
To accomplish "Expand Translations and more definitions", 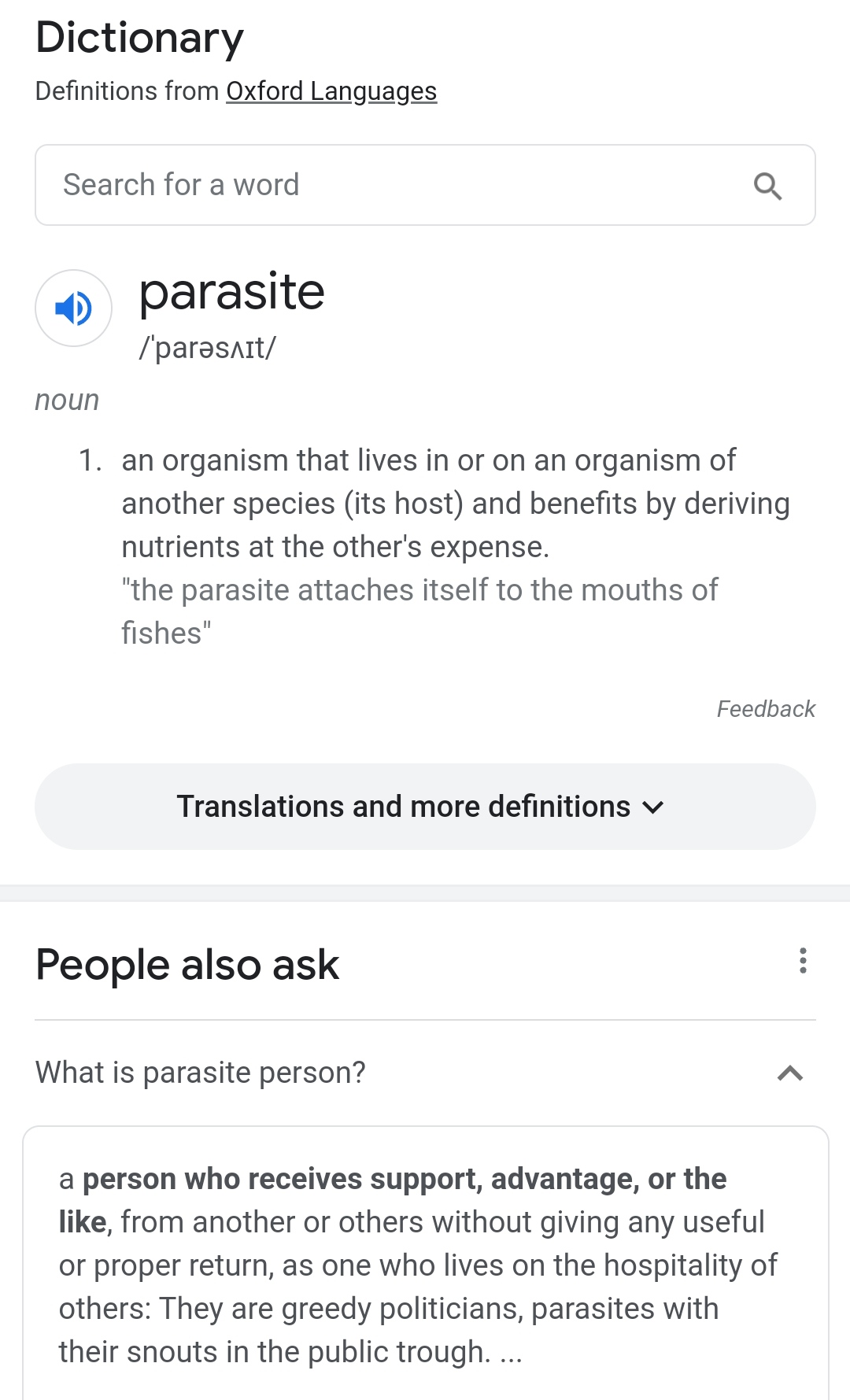I will point(425,807).
